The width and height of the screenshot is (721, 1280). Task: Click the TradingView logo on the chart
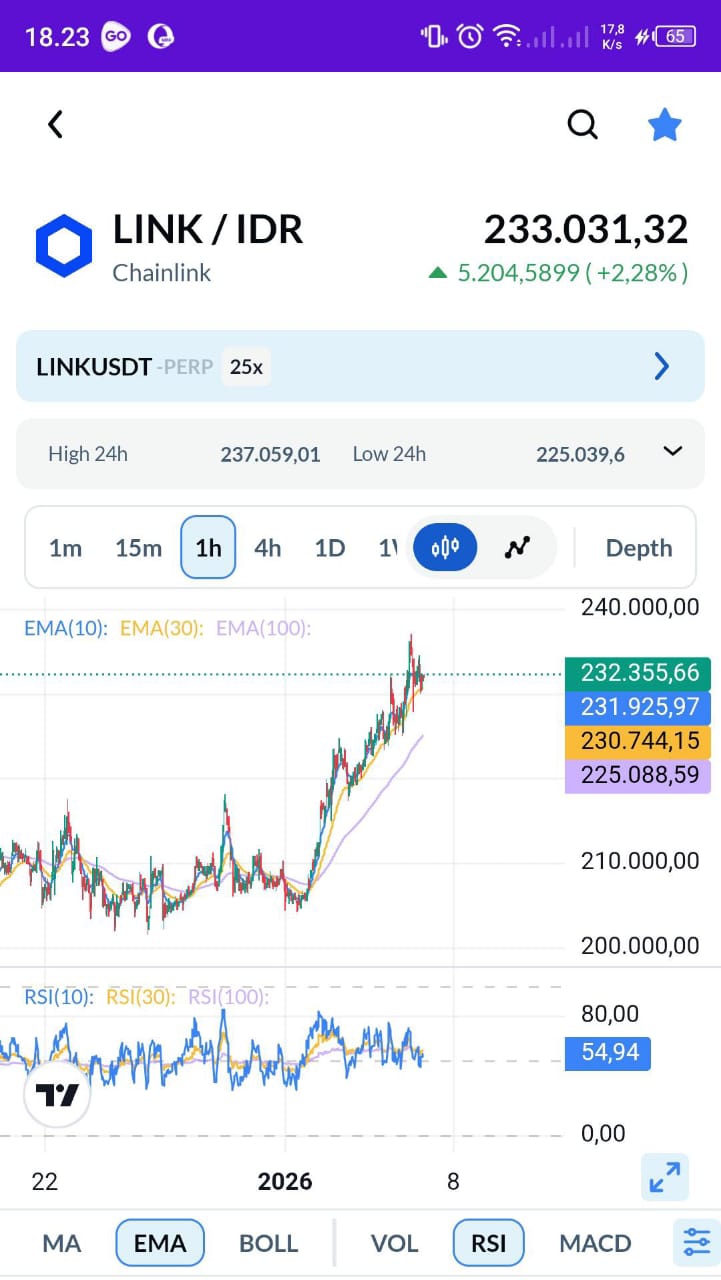(x=57, y=1093)
